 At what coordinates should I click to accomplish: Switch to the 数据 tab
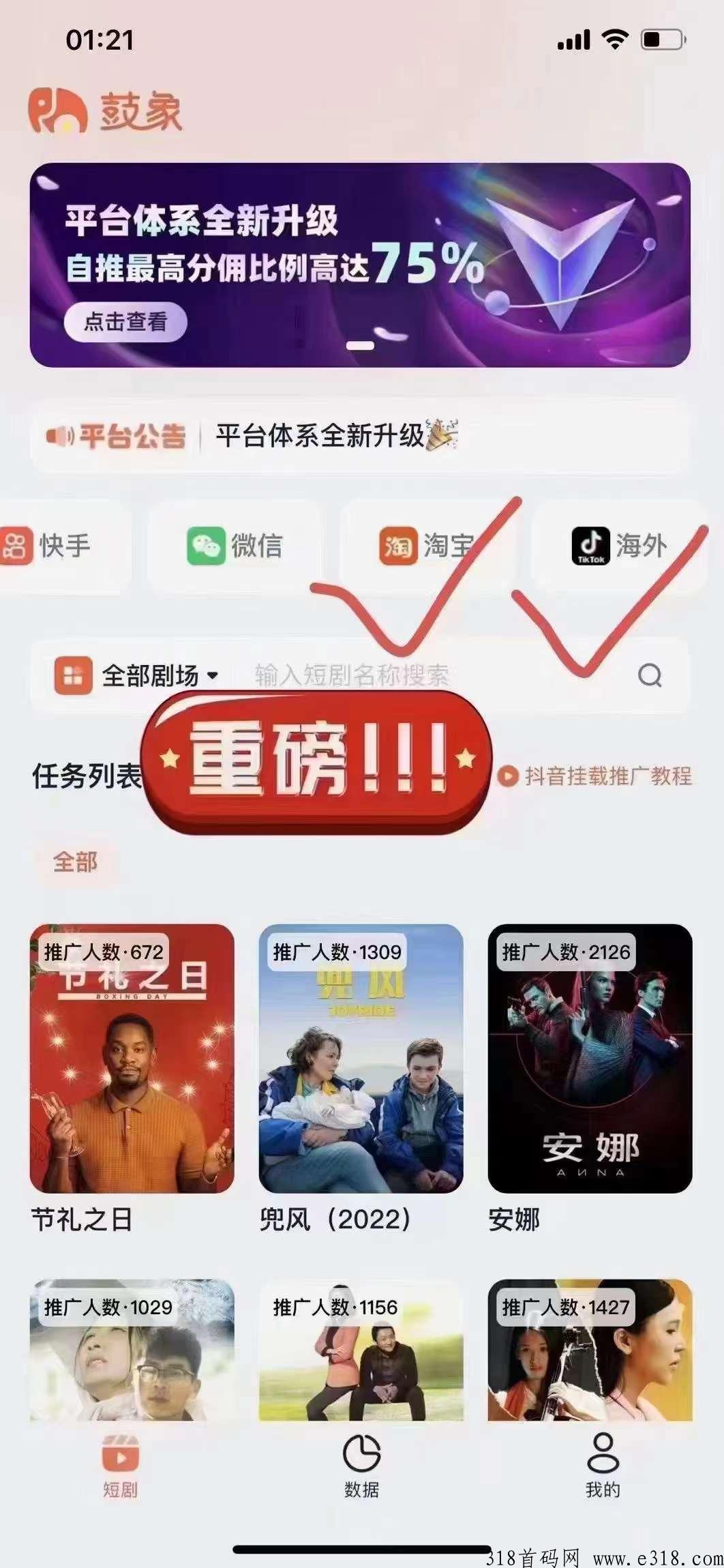coord(361,1466)
